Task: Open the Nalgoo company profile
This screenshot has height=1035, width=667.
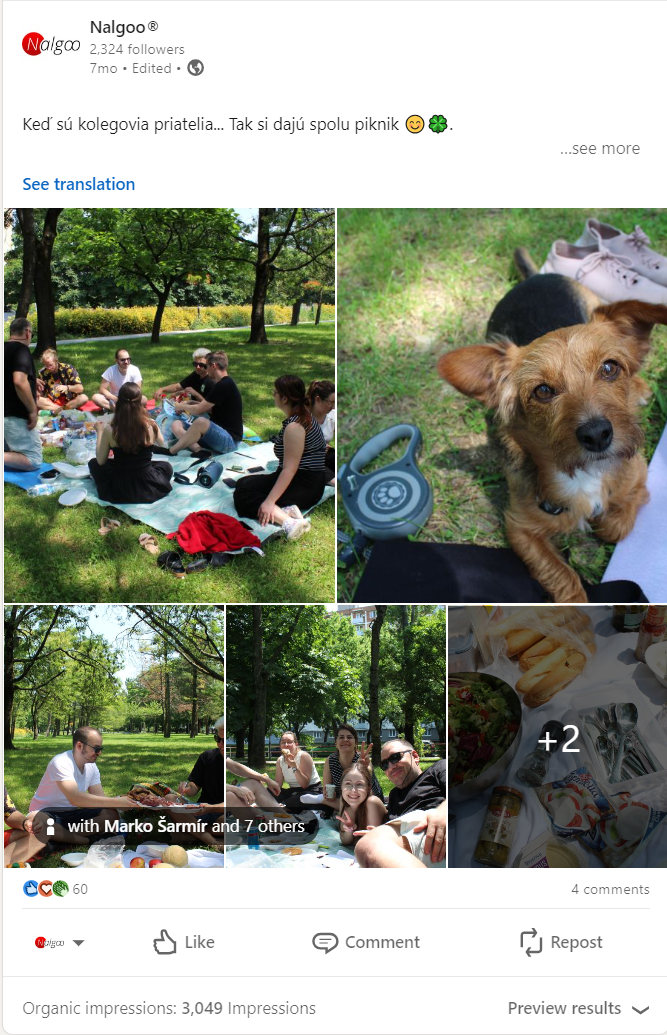Action: [x=124, y=28]
